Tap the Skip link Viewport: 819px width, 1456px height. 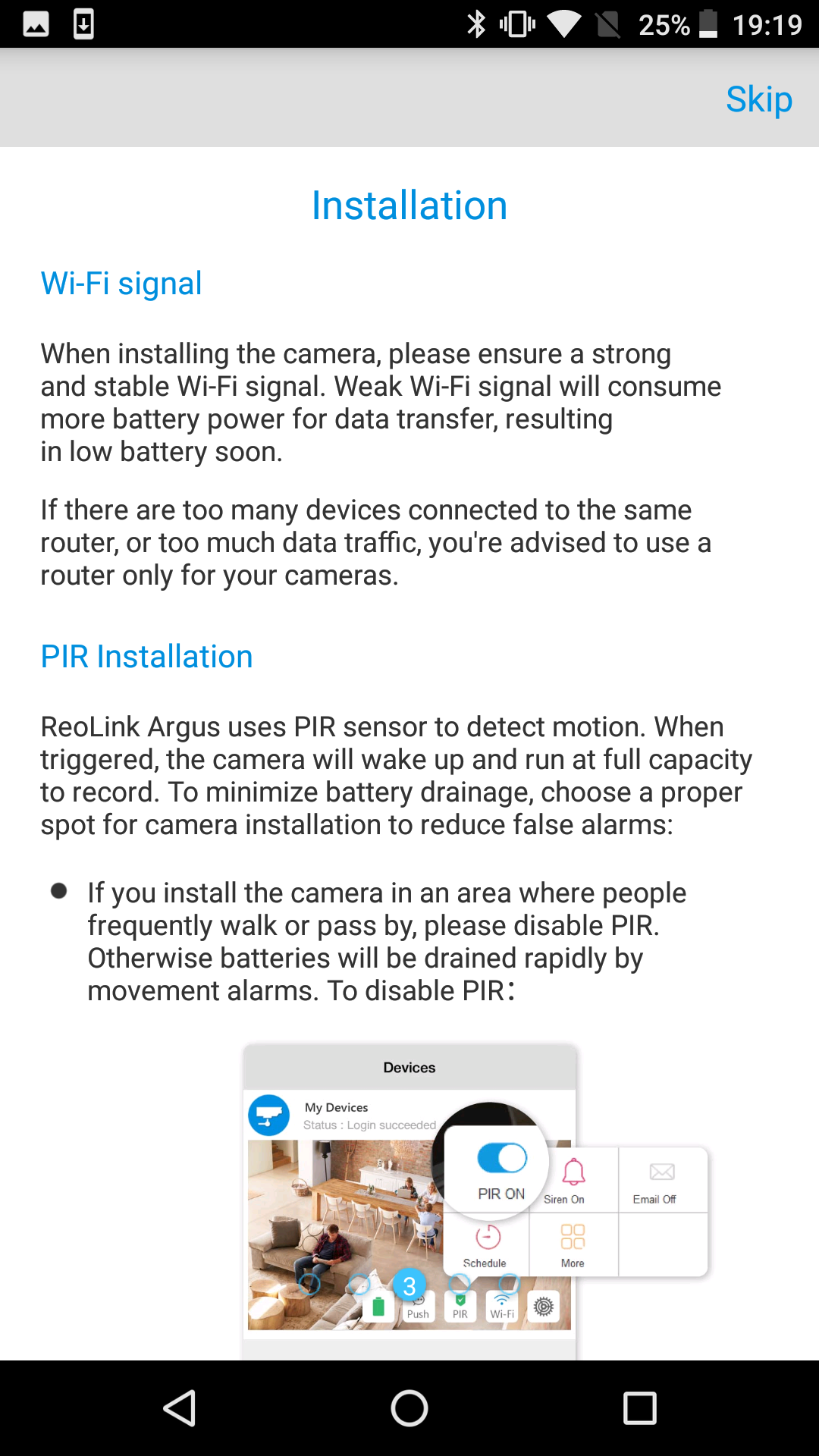(758, 99)
